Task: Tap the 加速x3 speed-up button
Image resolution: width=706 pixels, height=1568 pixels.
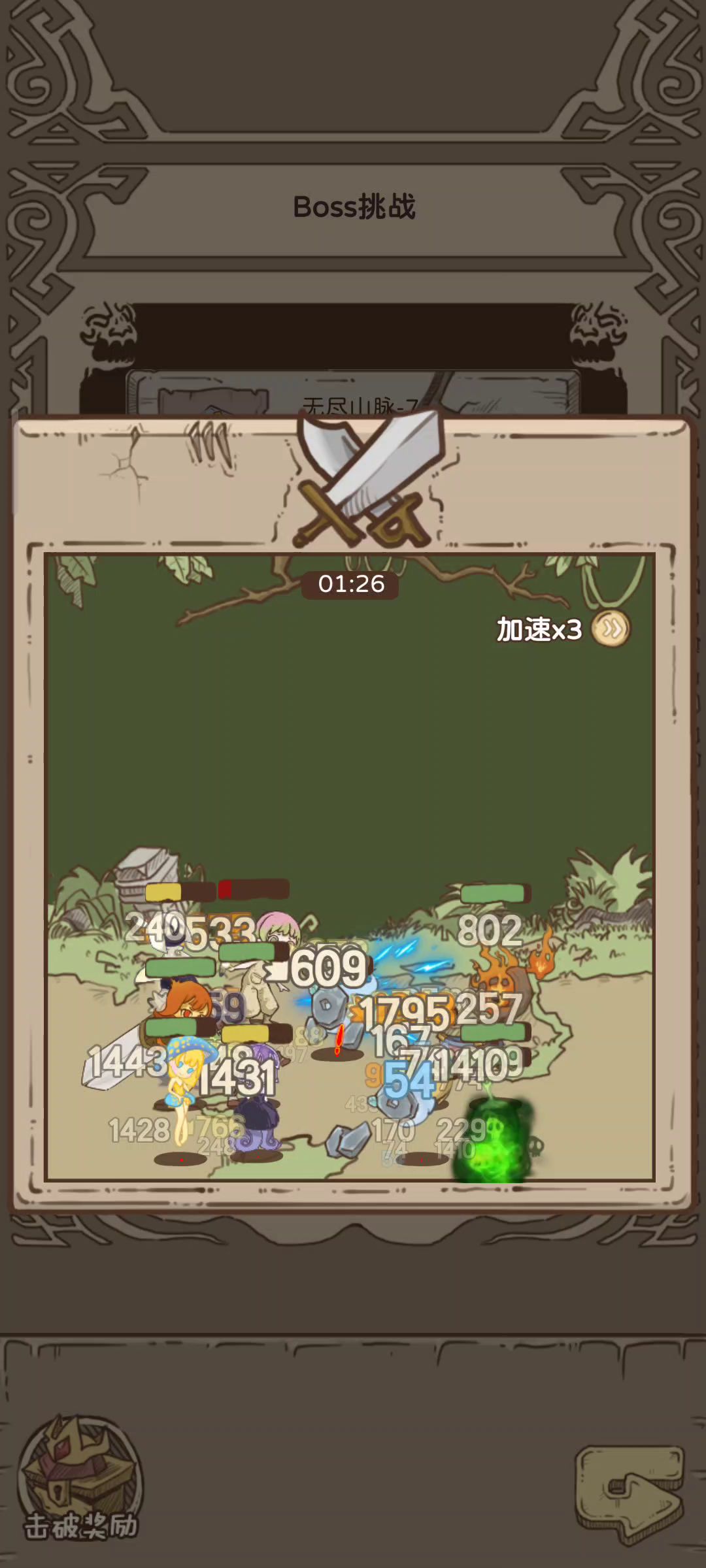Action: click(x=611, y=629)
